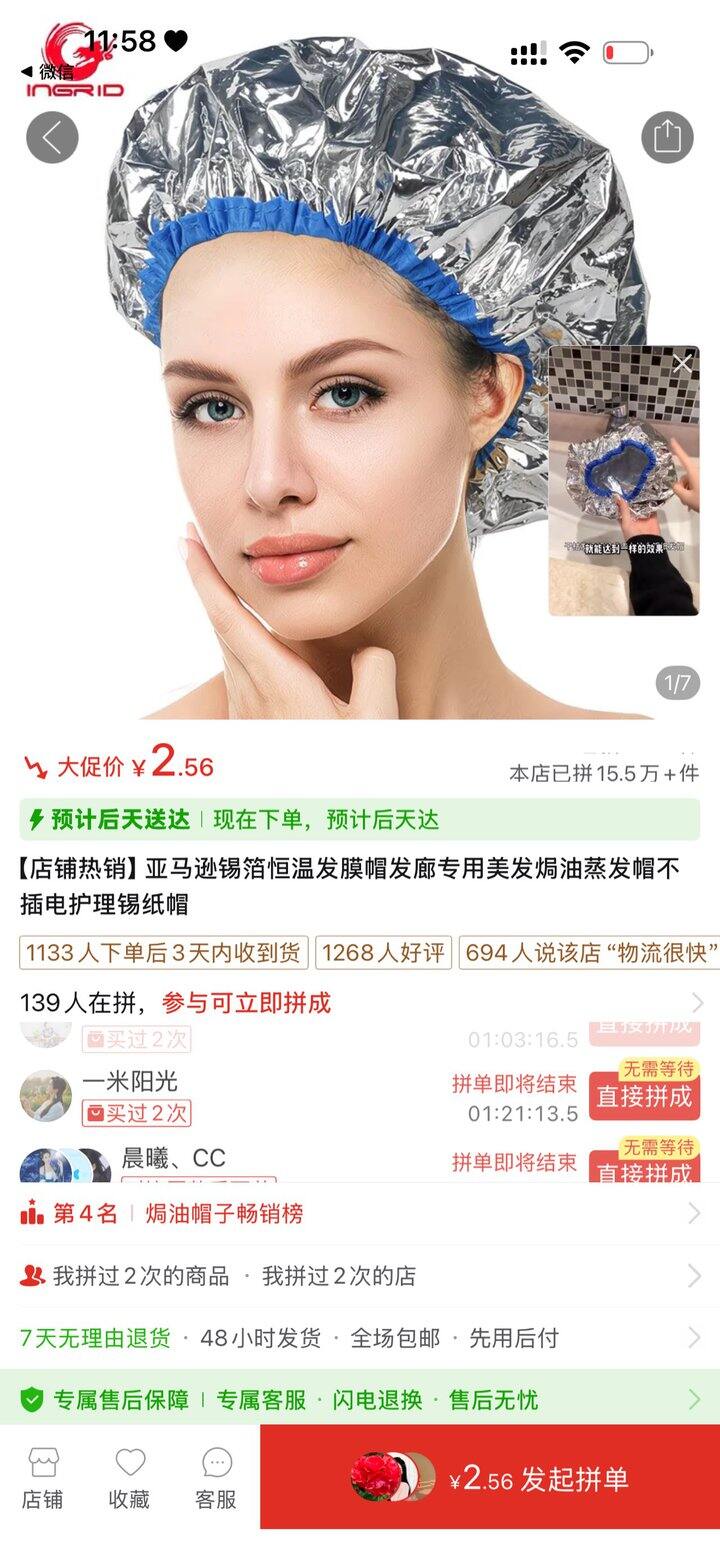Share this product listing

click(667, 137)
